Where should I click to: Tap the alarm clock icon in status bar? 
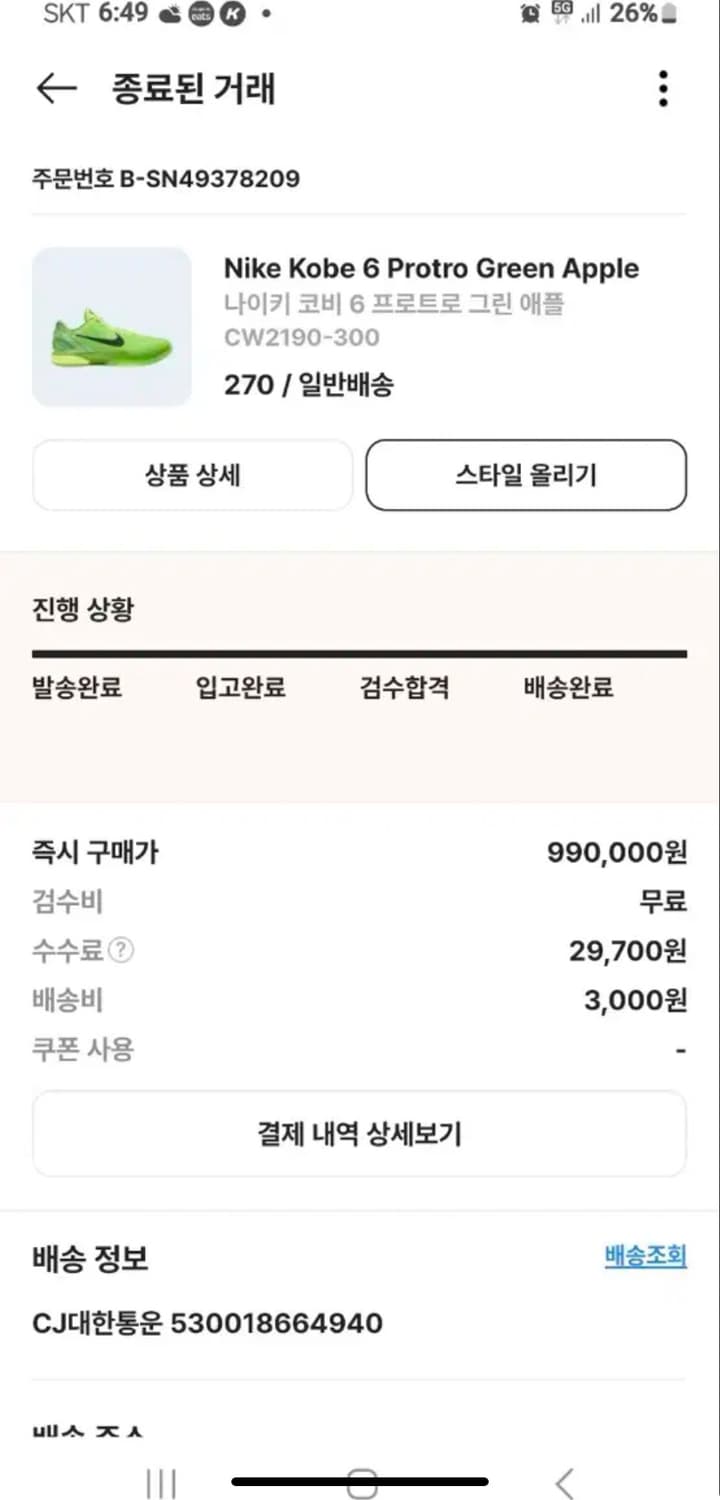click(x=530, y=15)
